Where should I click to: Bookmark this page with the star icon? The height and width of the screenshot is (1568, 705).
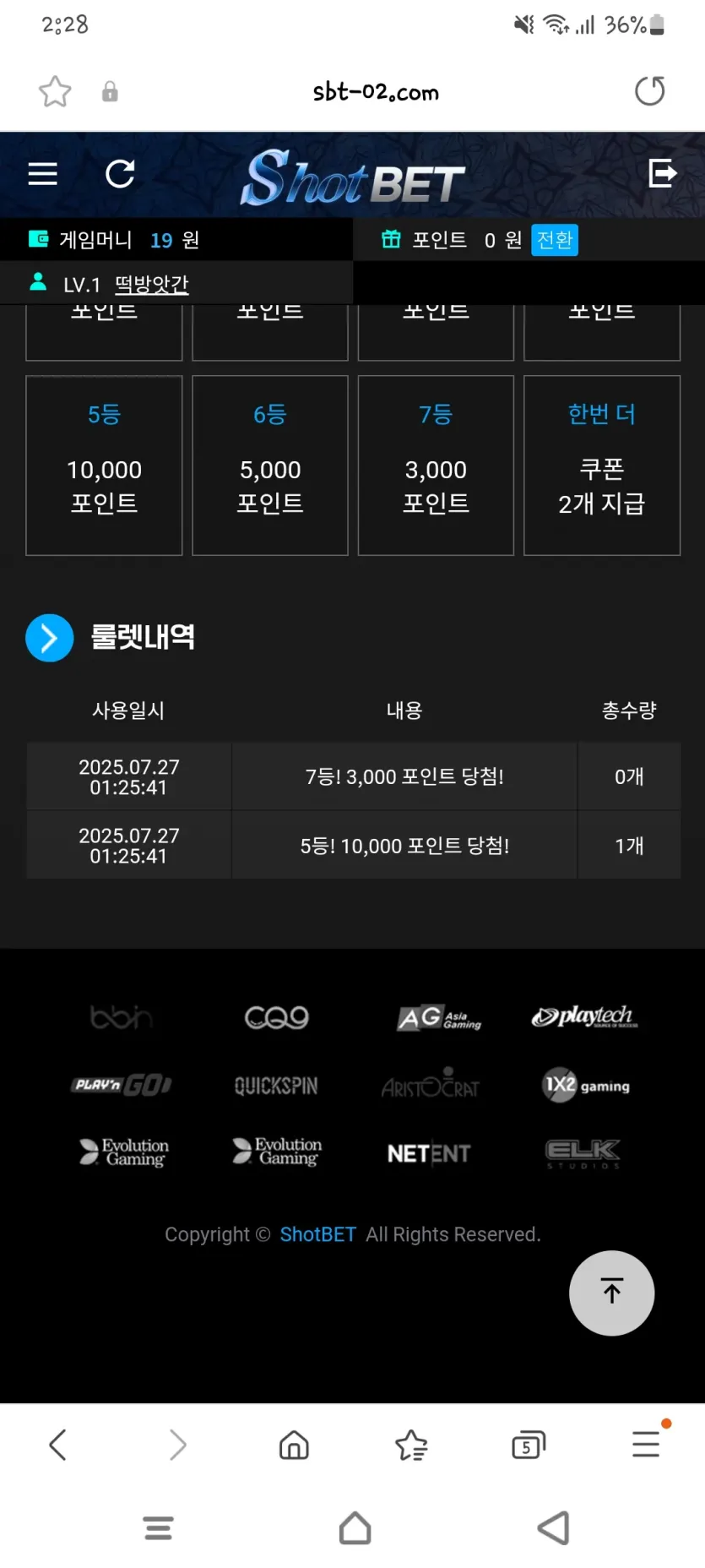coord(55,91)
